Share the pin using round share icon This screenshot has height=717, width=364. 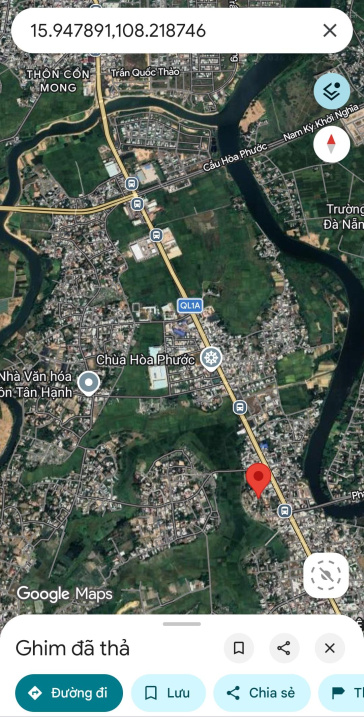coord(284,648)
